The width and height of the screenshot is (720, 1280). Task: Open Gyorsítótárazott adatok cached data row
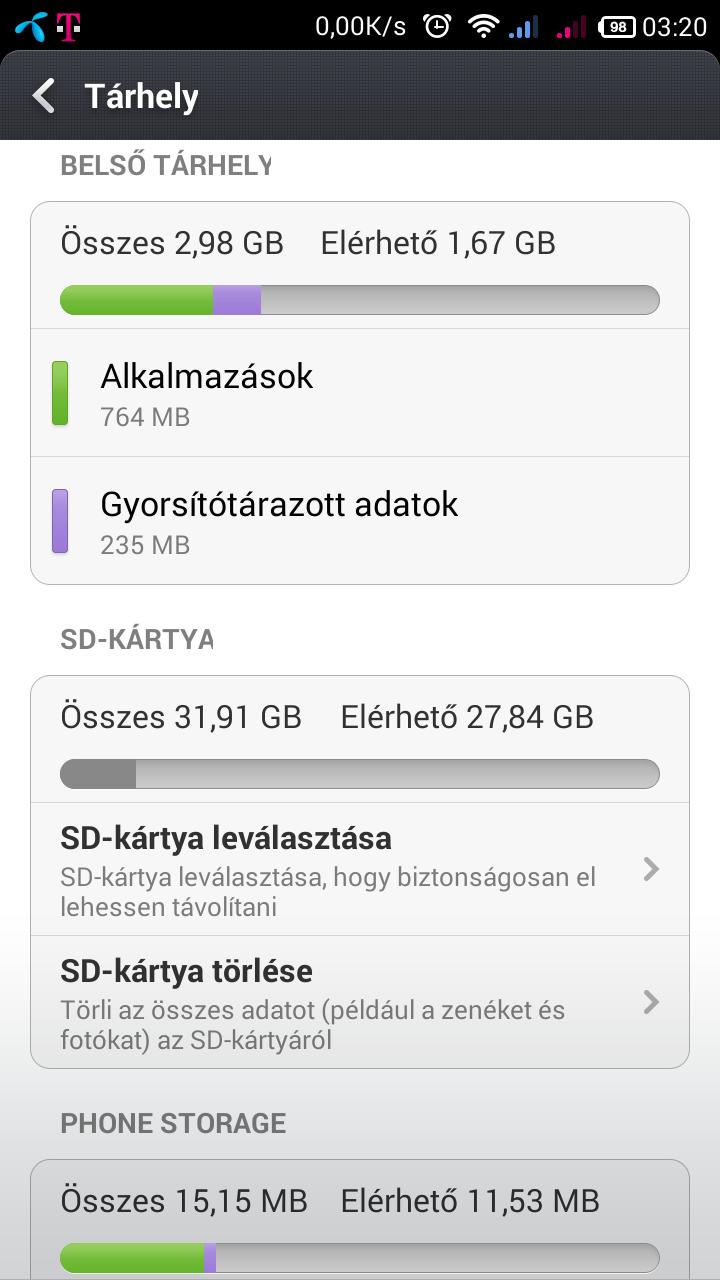click(x=360, y=521)
